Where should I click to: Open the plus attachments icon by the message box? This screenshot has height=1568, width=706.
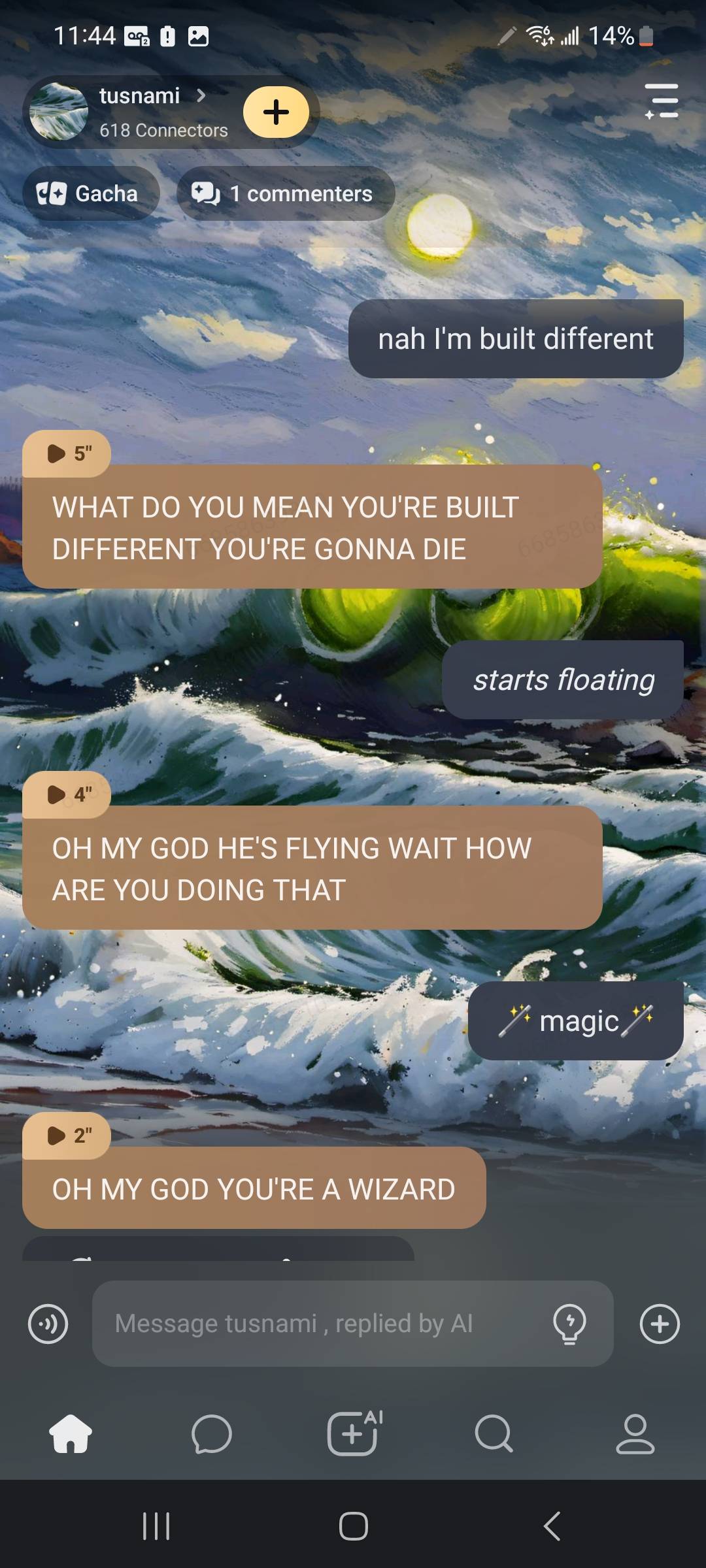[x=660, y=1324]
